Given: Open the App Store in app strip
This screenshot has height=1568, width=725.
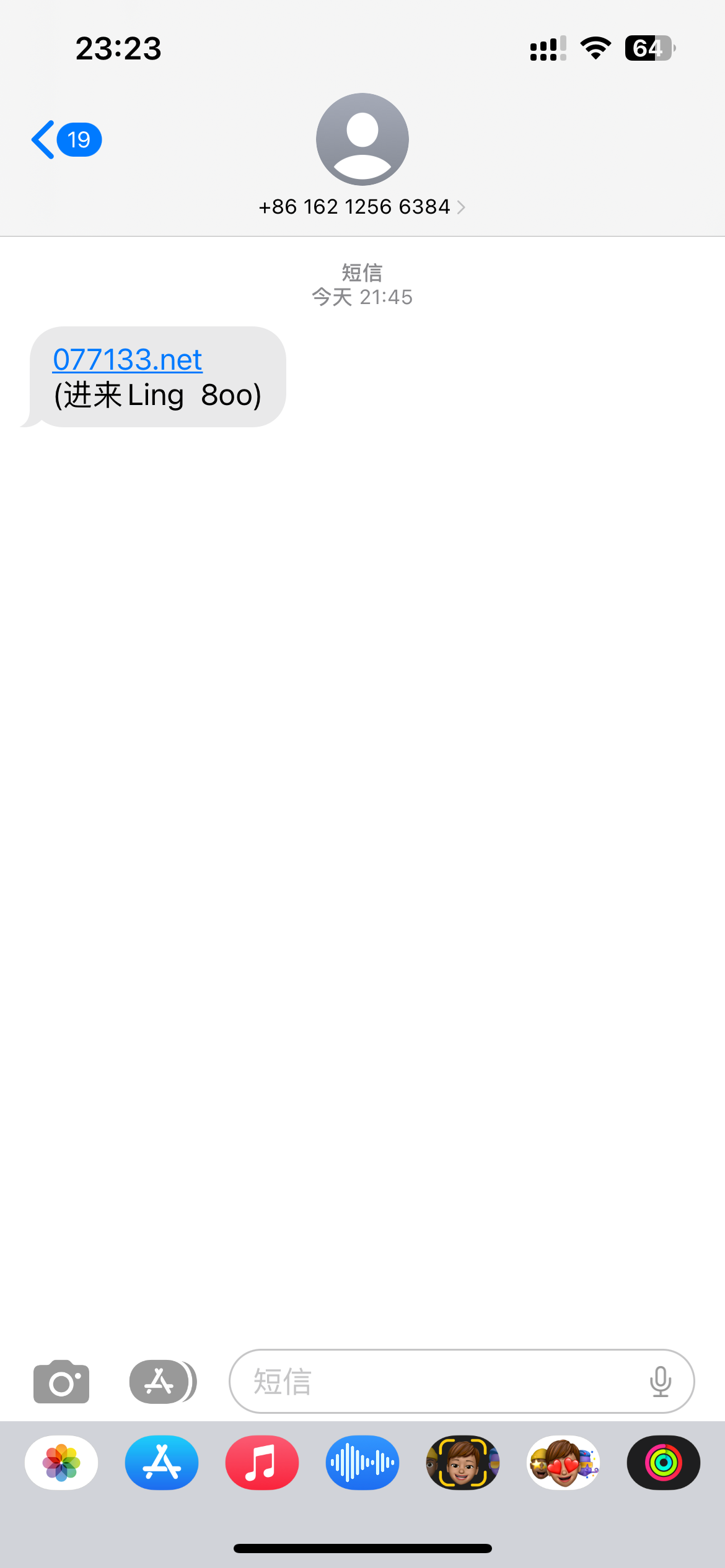Looking at the screenshot, I should (x=162, y=1463).
